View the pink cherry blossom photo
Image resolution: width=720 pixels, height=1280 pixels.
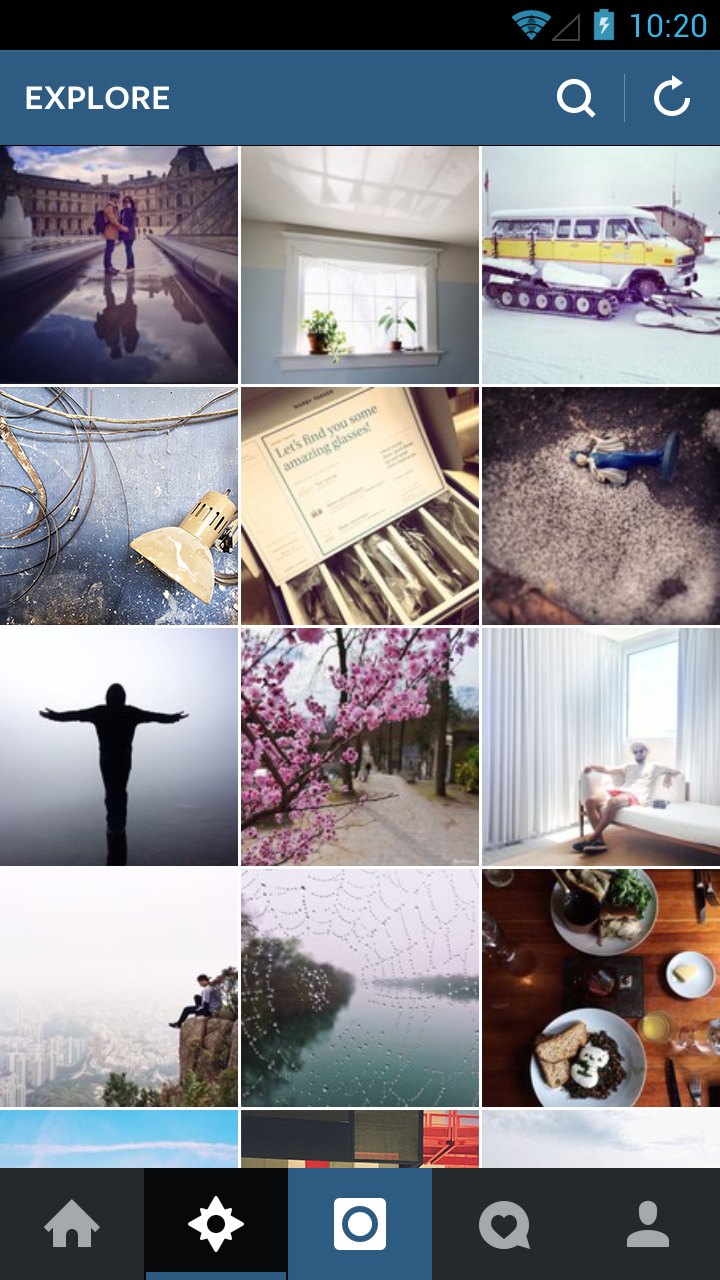coord(360,747)
